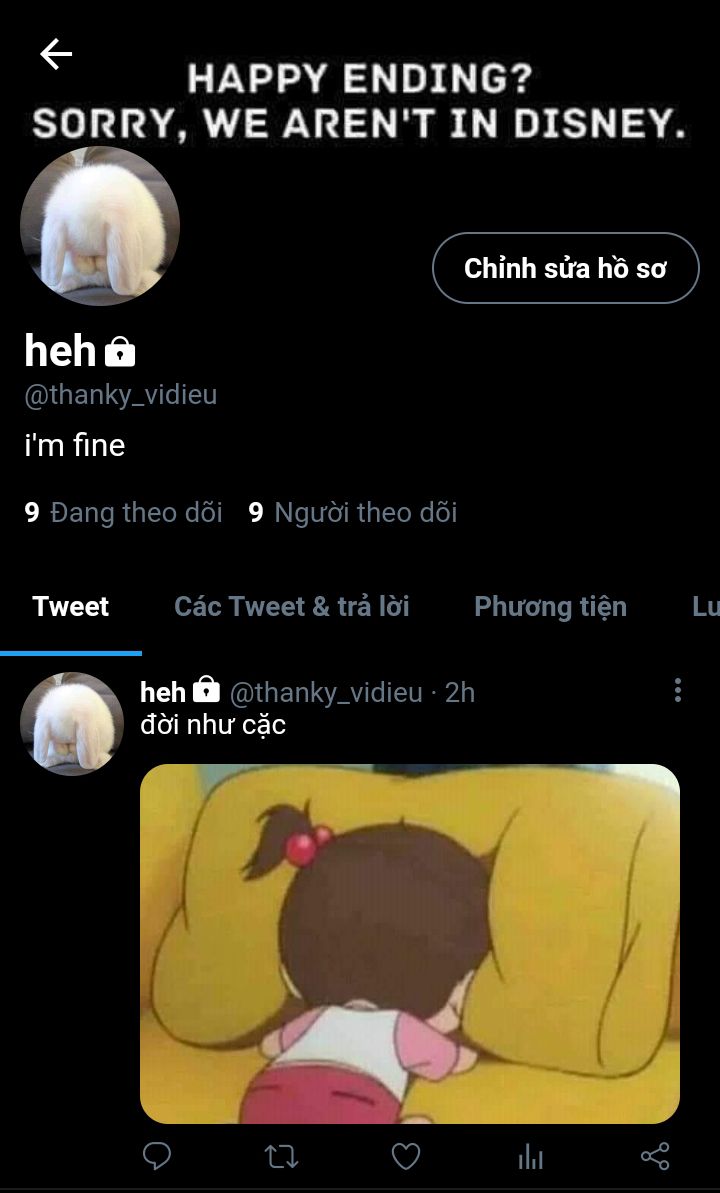
Task: Open the profile picture of heh
Action: coord(100,226)
